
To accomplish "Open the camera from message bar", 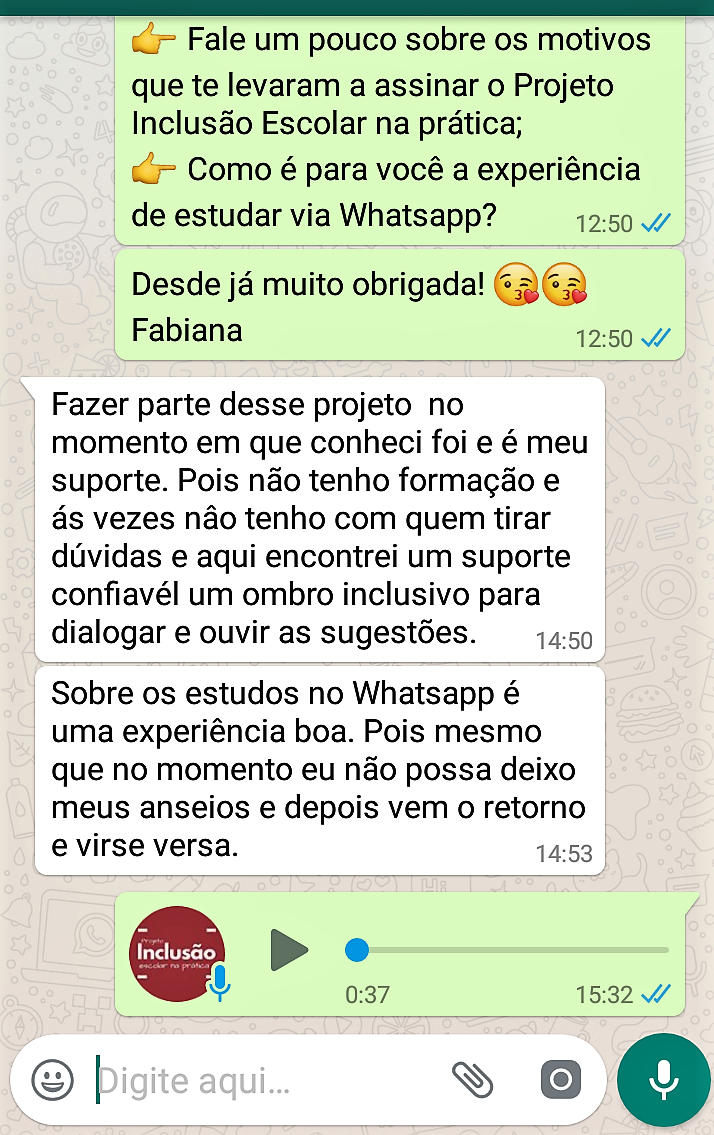I will (560, 1080).
